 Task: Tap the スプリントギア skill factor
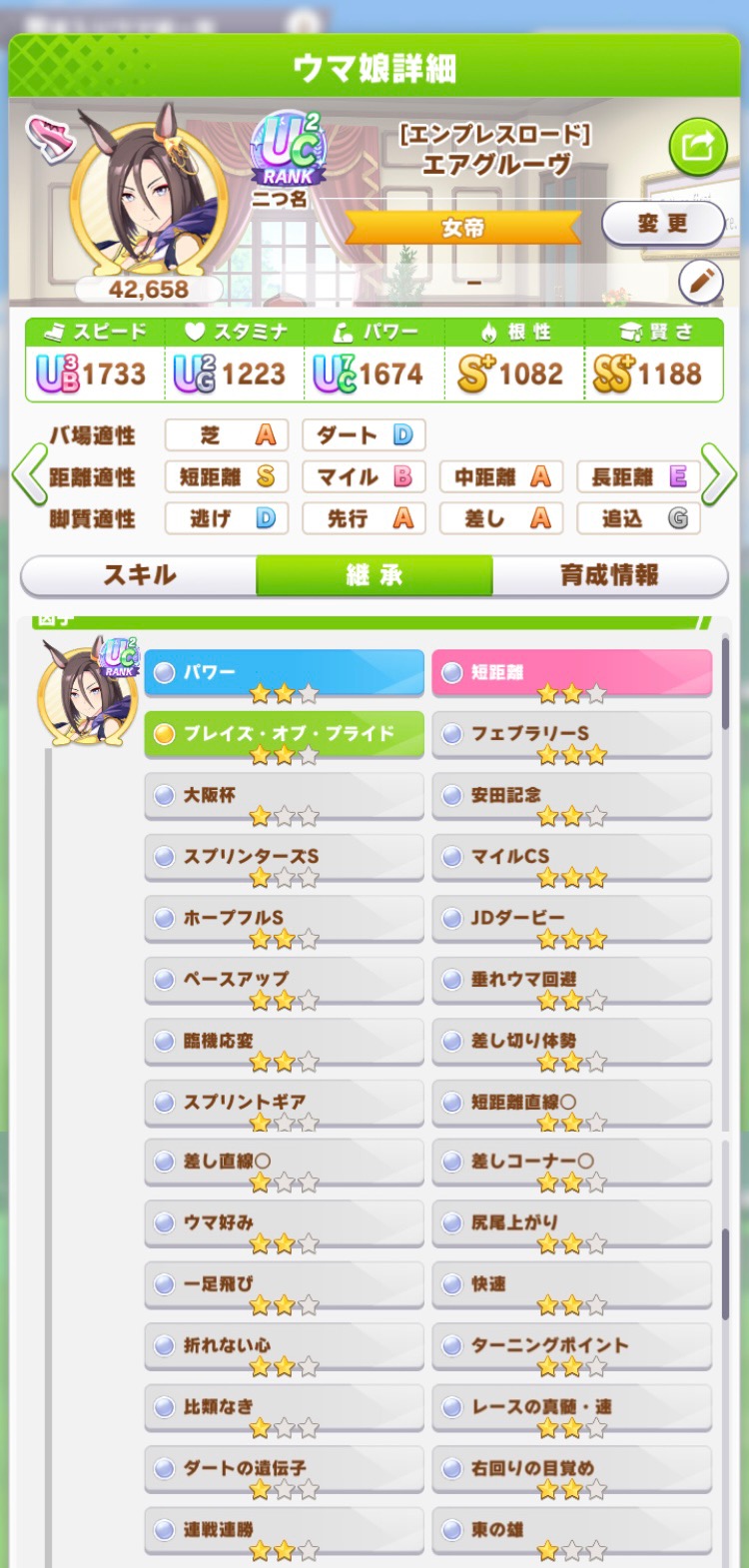click(x=285, y=1104)
